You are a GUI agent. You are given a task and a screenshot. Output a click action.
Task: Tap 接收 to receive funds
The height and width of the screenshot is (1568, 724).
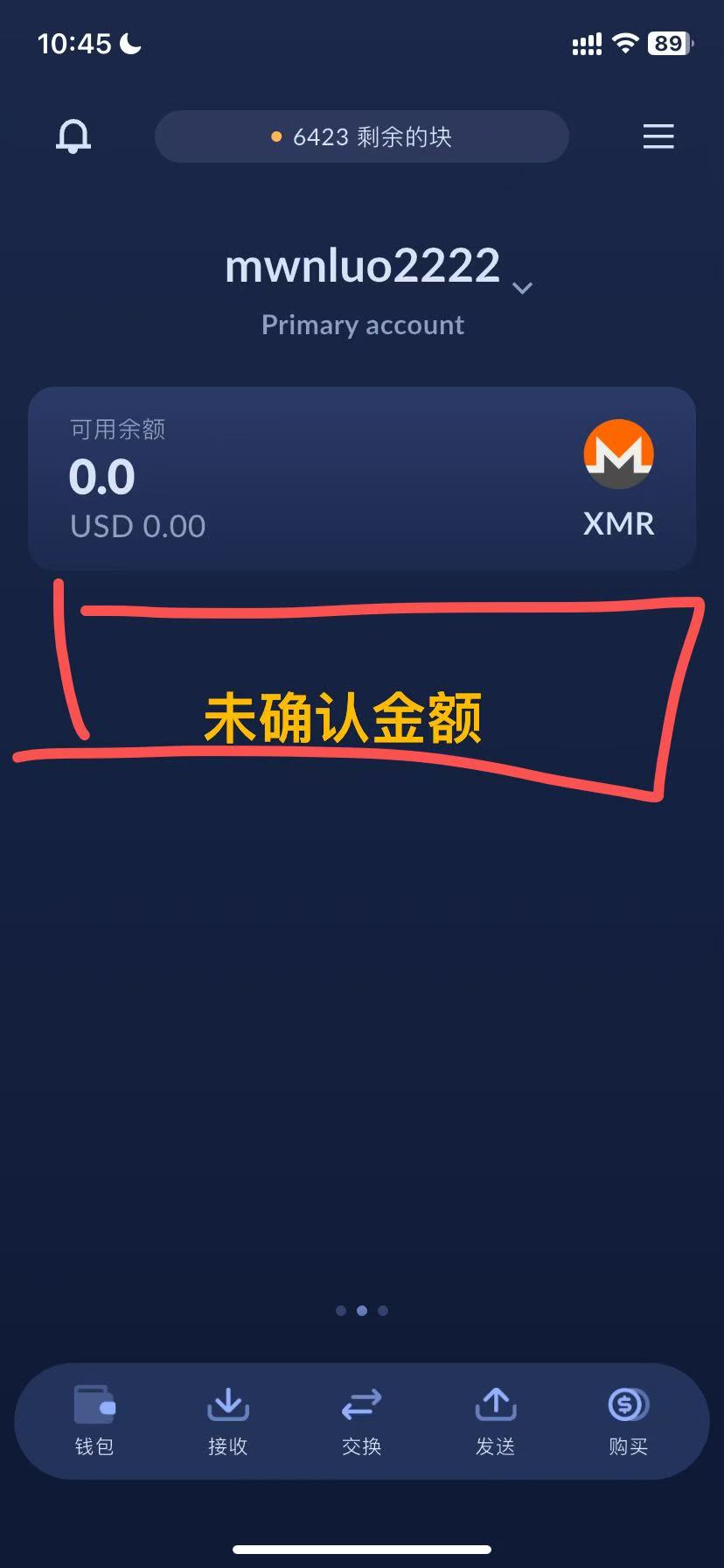tap(228, 1421)
